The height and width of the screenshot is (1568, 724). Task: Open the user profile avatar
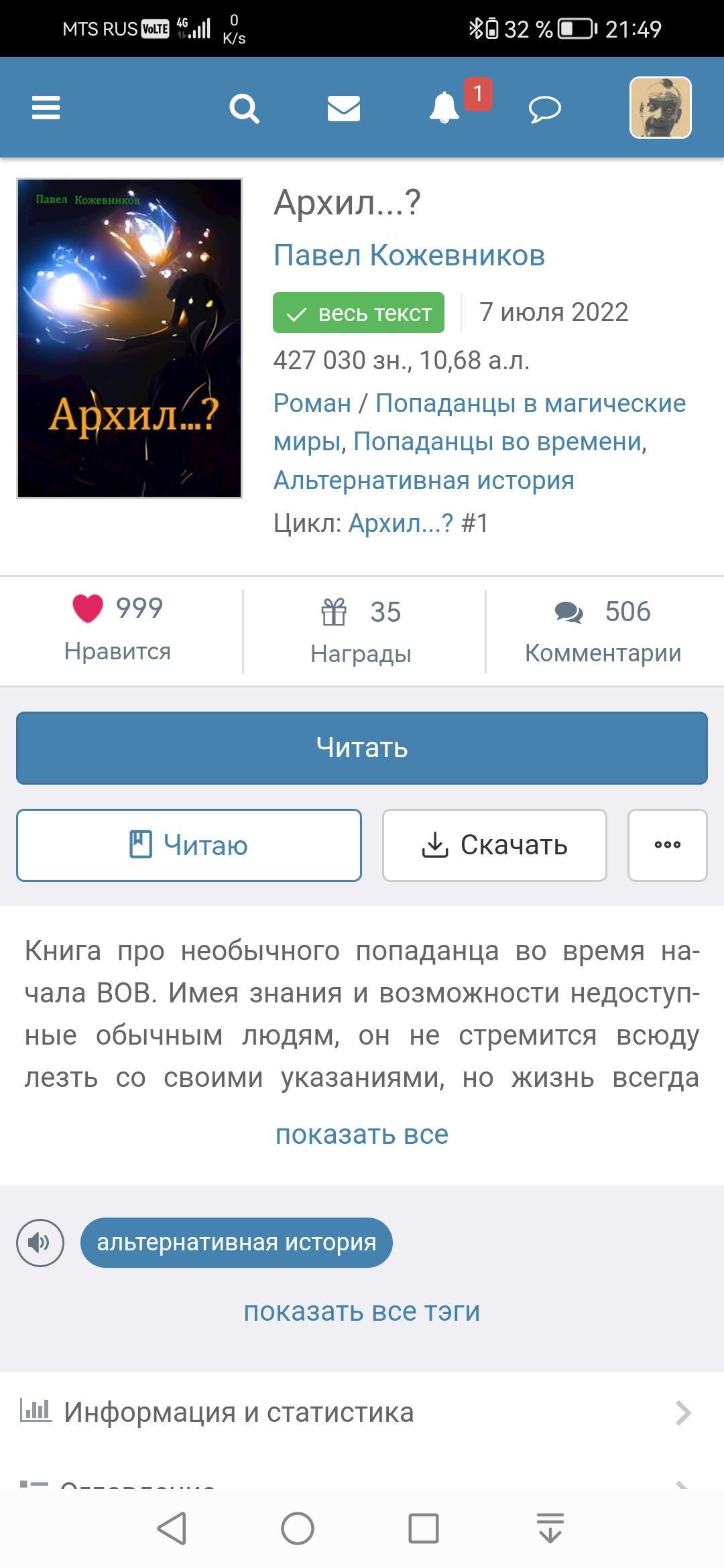click(660, 108)
